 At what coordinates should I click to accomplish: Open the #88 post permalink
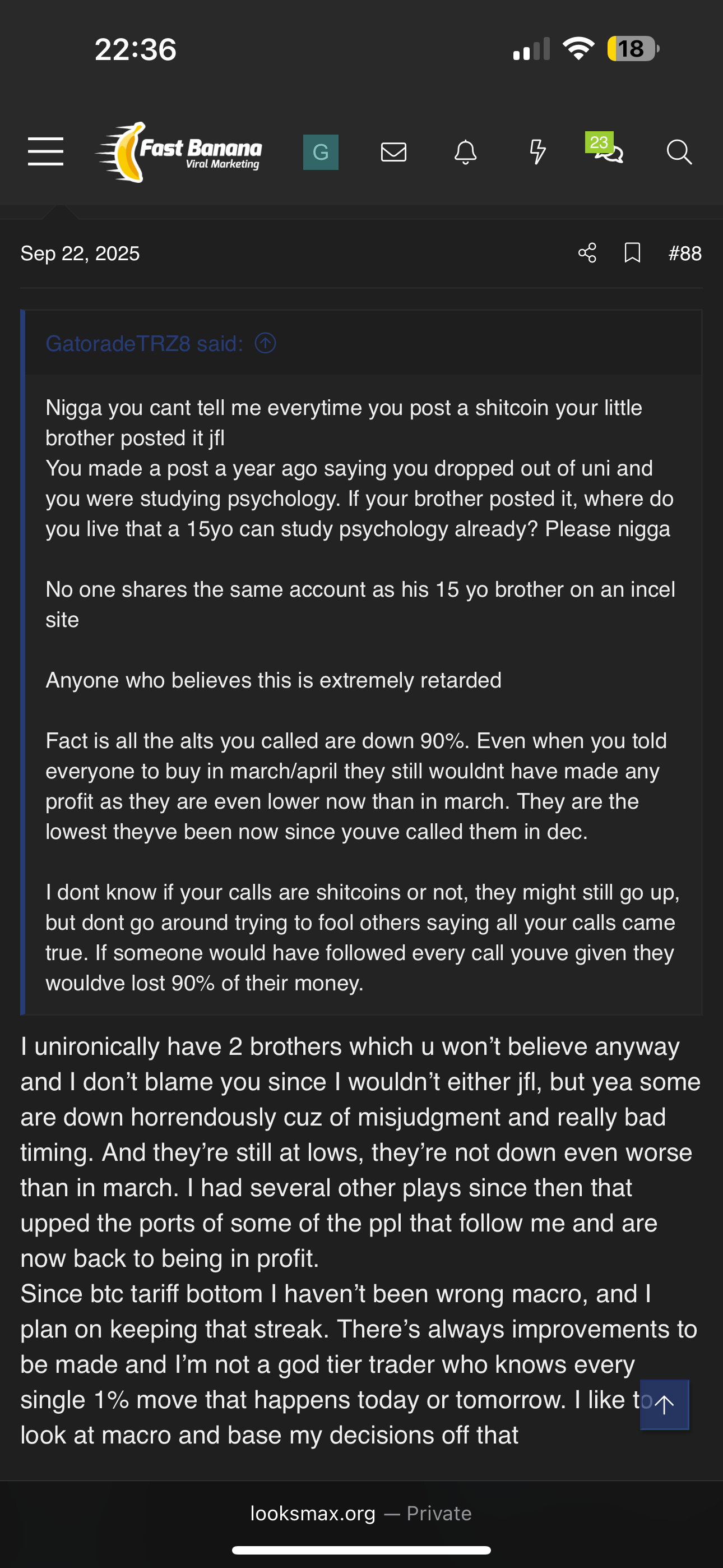[685, 253]
